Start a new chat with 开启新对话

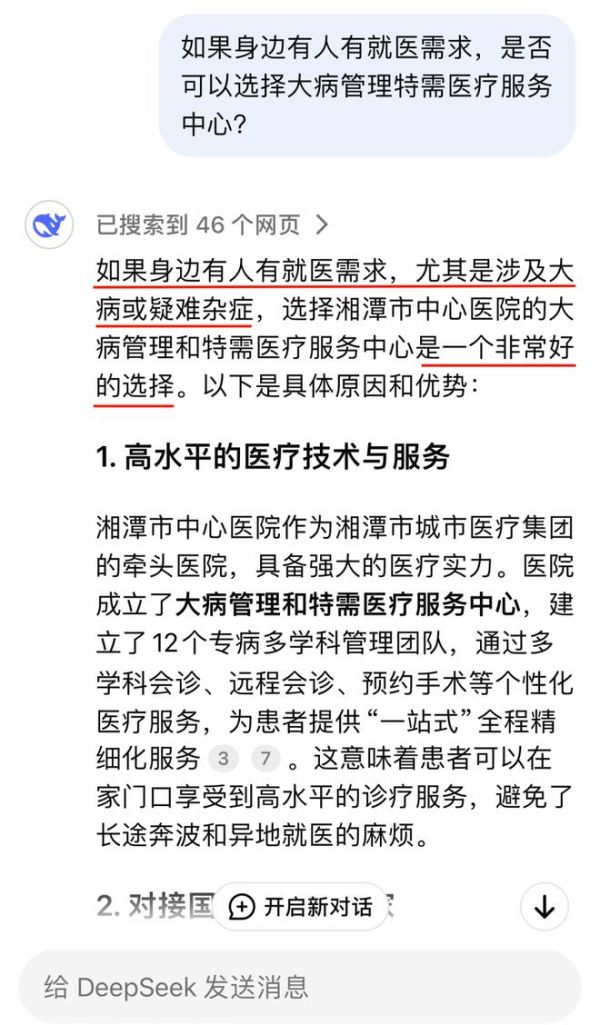click(x=300, y=907)
